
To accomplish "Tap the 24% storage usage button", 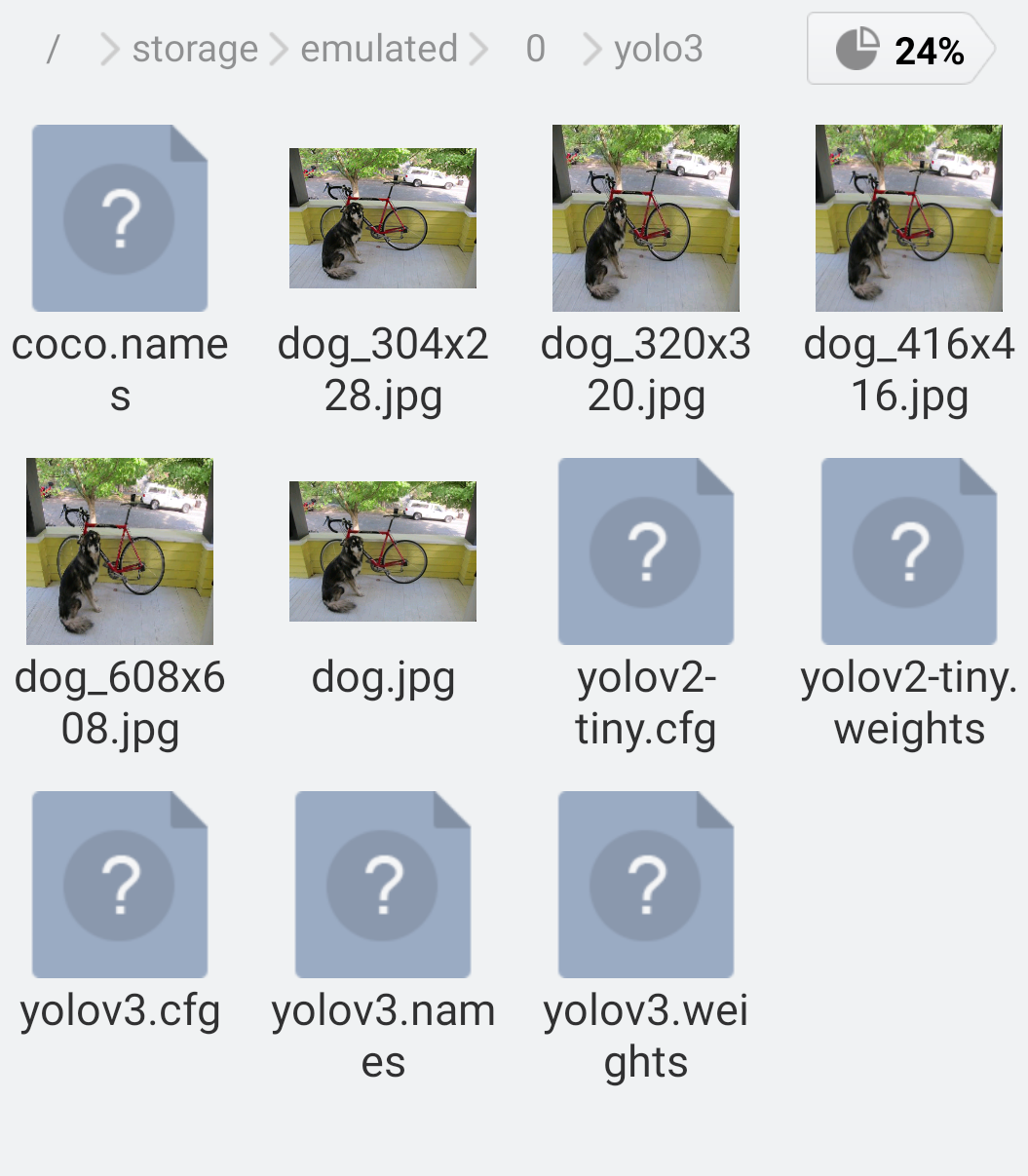I will click(899, 49).
